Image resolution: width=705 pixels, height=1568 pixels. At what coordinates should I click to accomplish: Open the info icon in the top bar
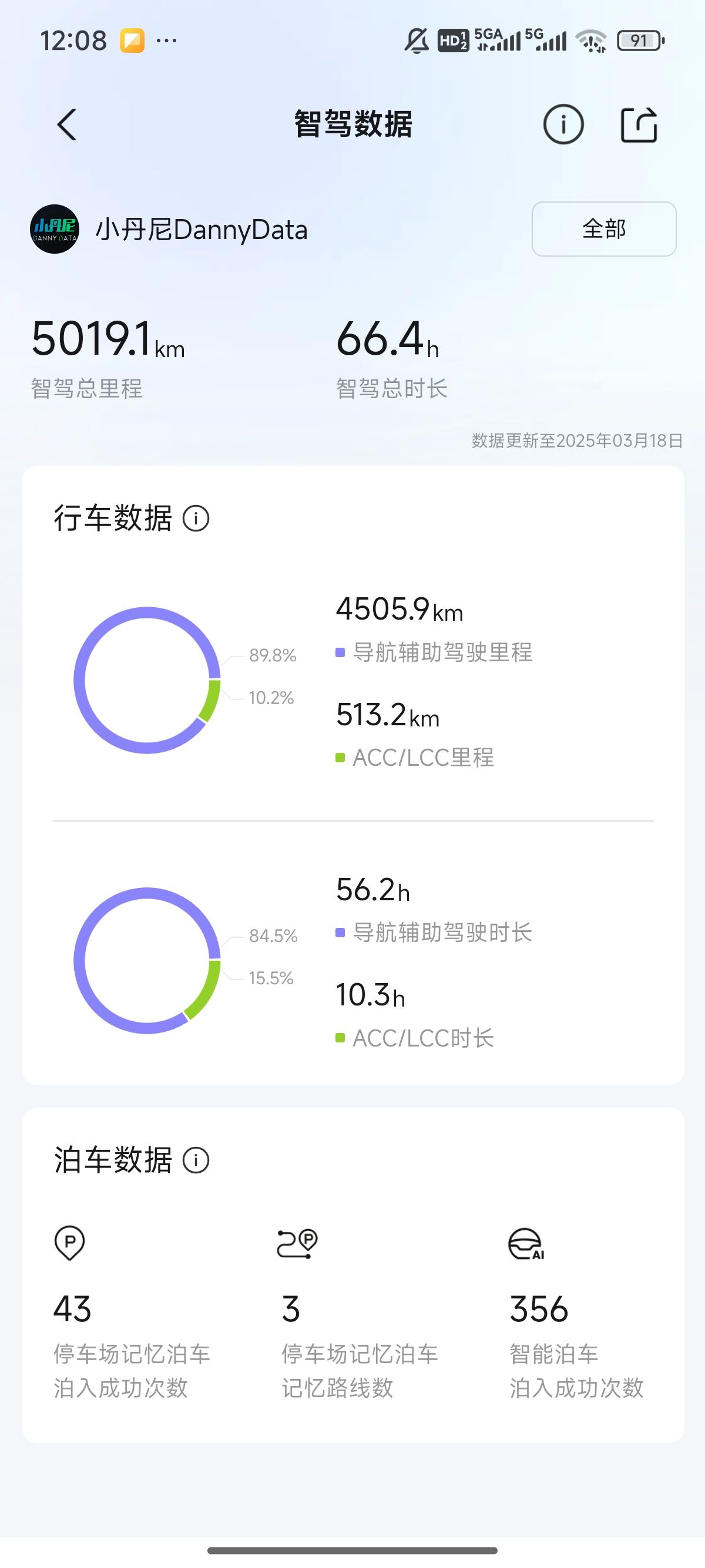[563, 125]
